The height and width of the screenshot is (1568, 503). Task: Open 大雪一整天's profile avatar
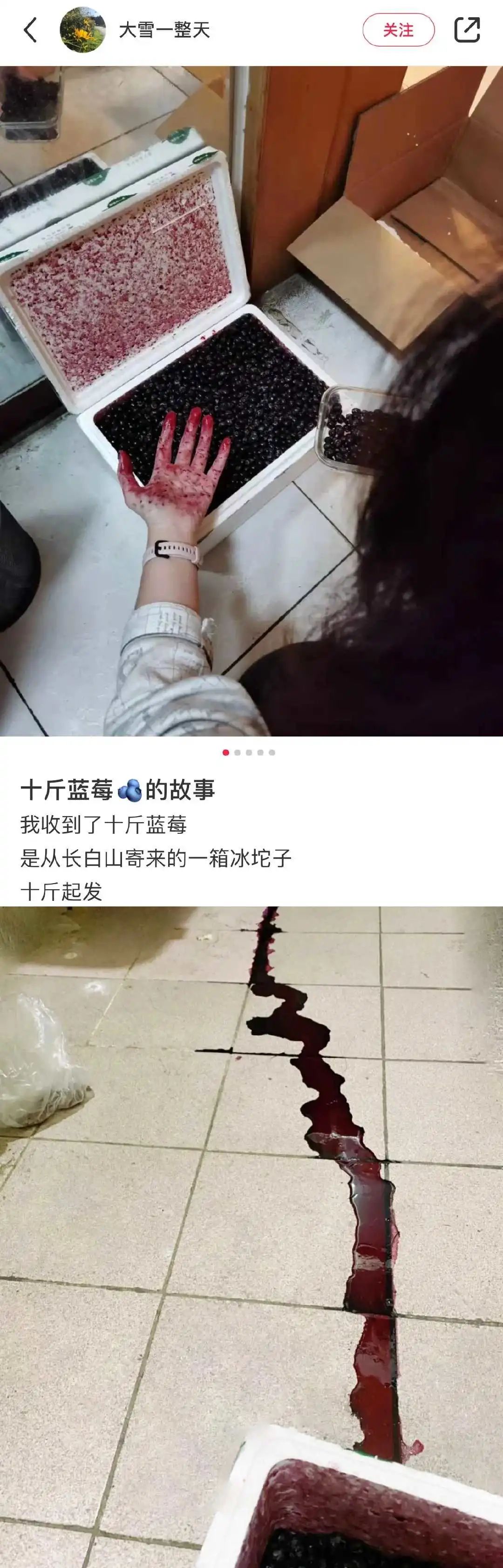(82, 30)
